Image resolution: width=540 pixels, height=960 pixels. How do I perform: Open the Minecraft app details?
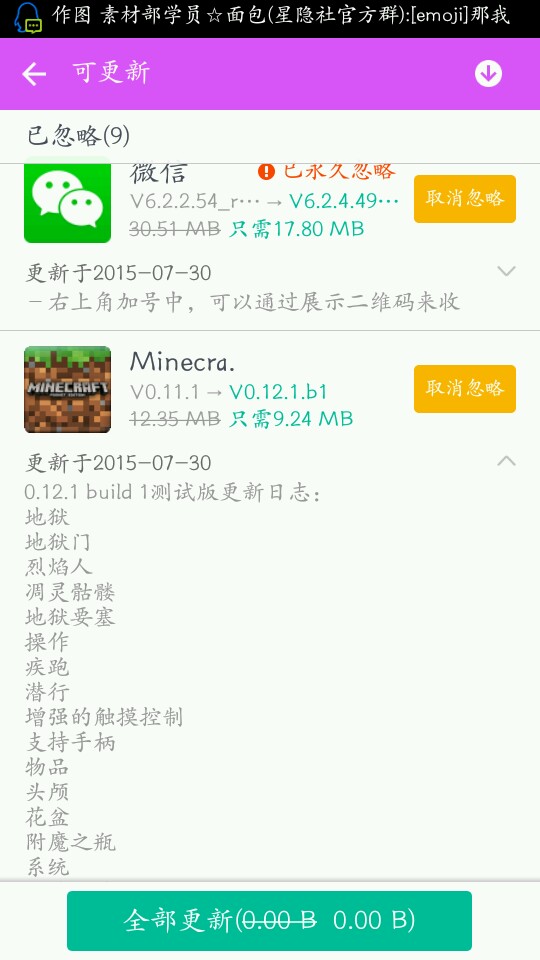tap(67, 389)
